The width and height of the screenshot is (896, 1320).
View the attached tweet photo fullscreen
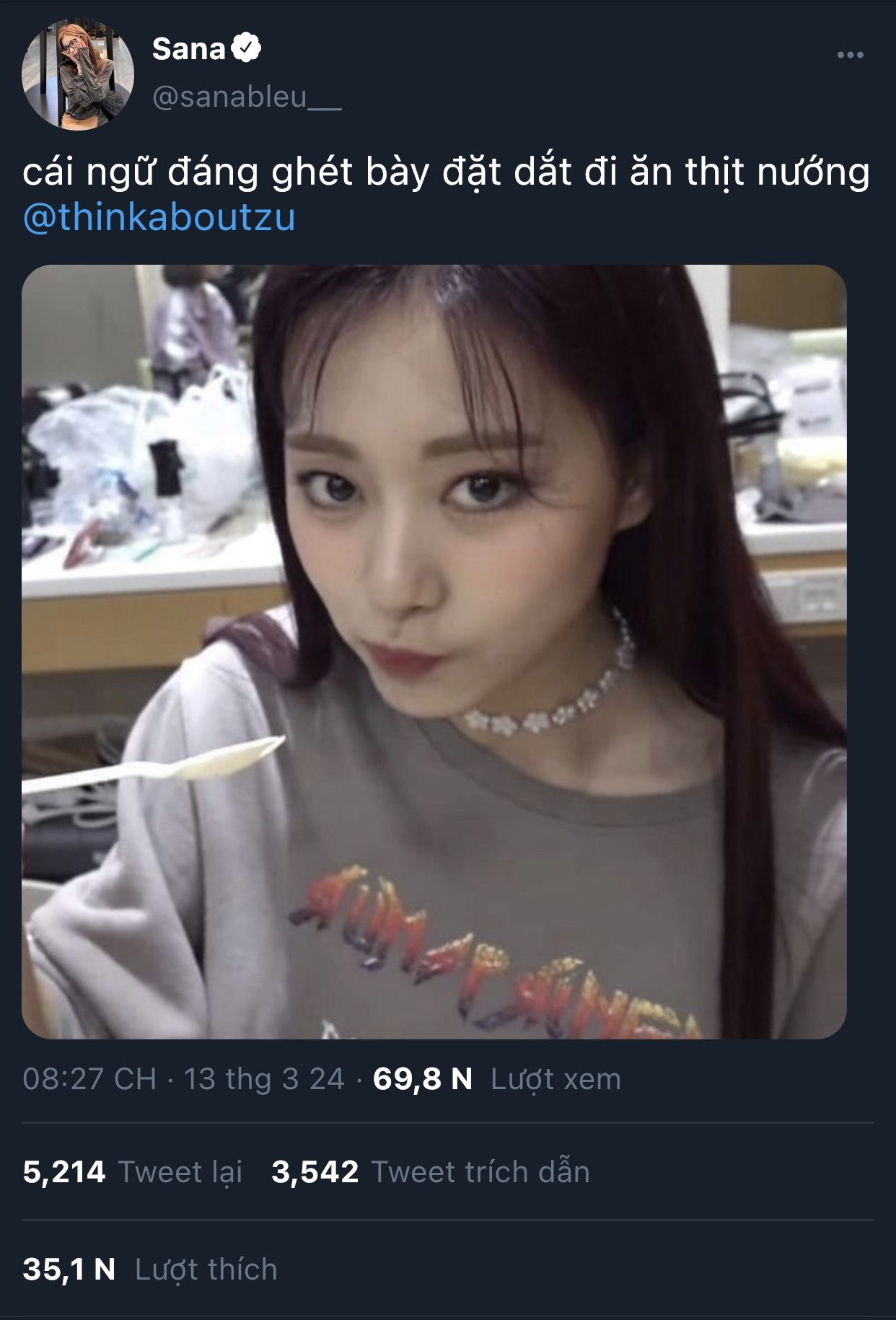click(x=434, y=651)
